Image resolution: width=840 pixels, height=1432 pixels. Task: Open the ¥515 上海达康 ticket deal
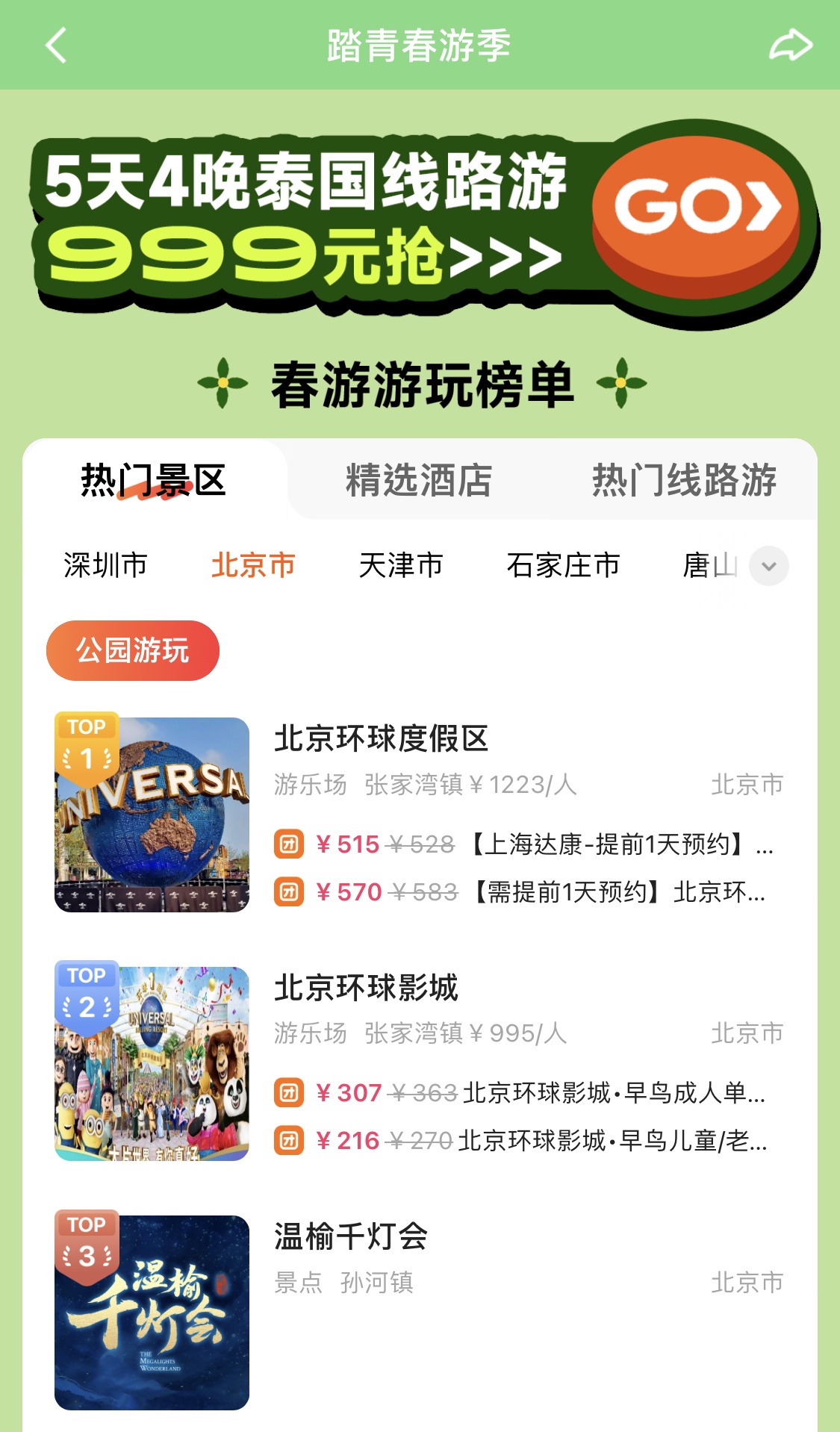[523, 844]
